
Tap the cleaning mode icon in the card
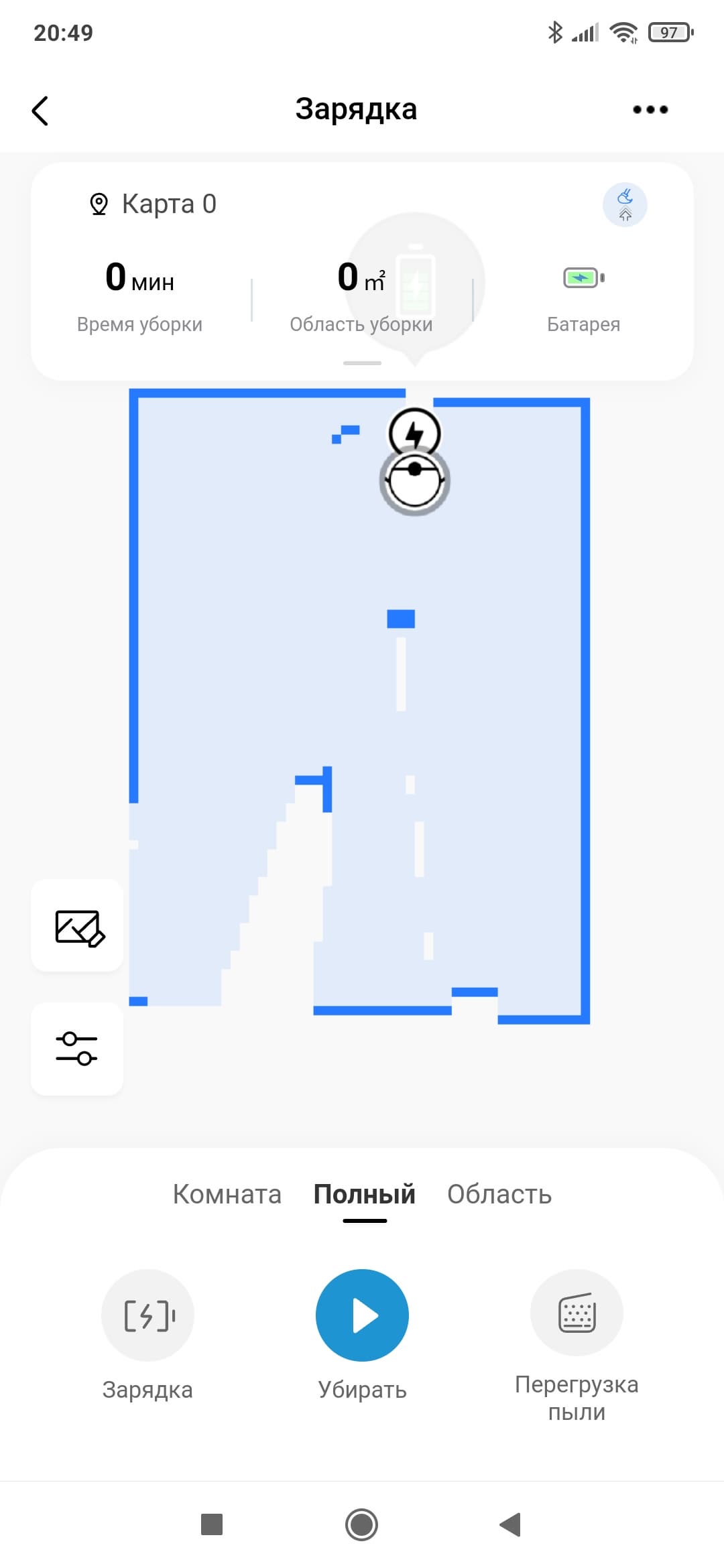point(624,205)
